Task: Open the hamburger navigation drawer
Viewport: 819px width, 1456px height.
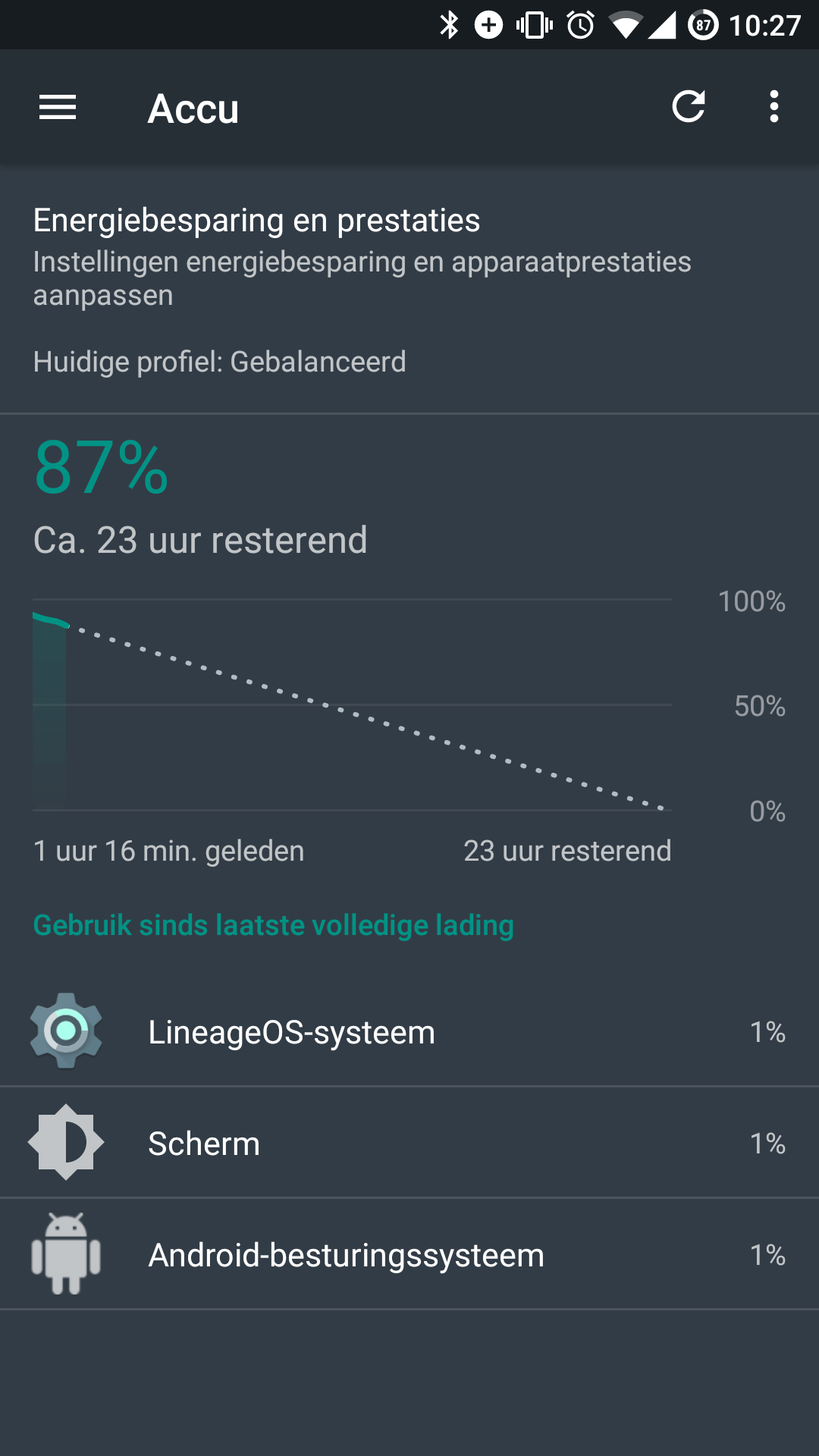Action: (x=58, y=107)
